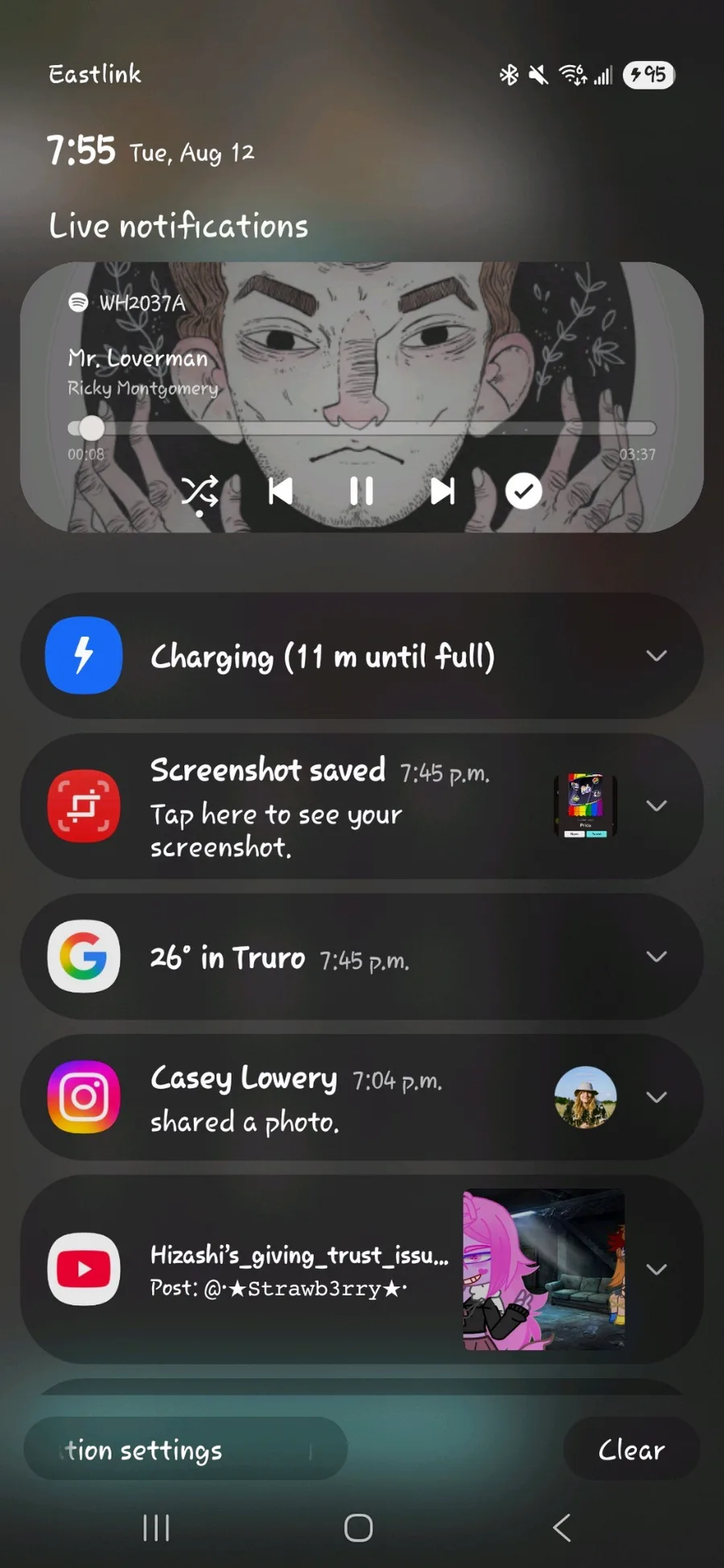Open the YouTube Hizashi's post notification
Screen dimensions: 724x1568
click(x=298, y=1270)
